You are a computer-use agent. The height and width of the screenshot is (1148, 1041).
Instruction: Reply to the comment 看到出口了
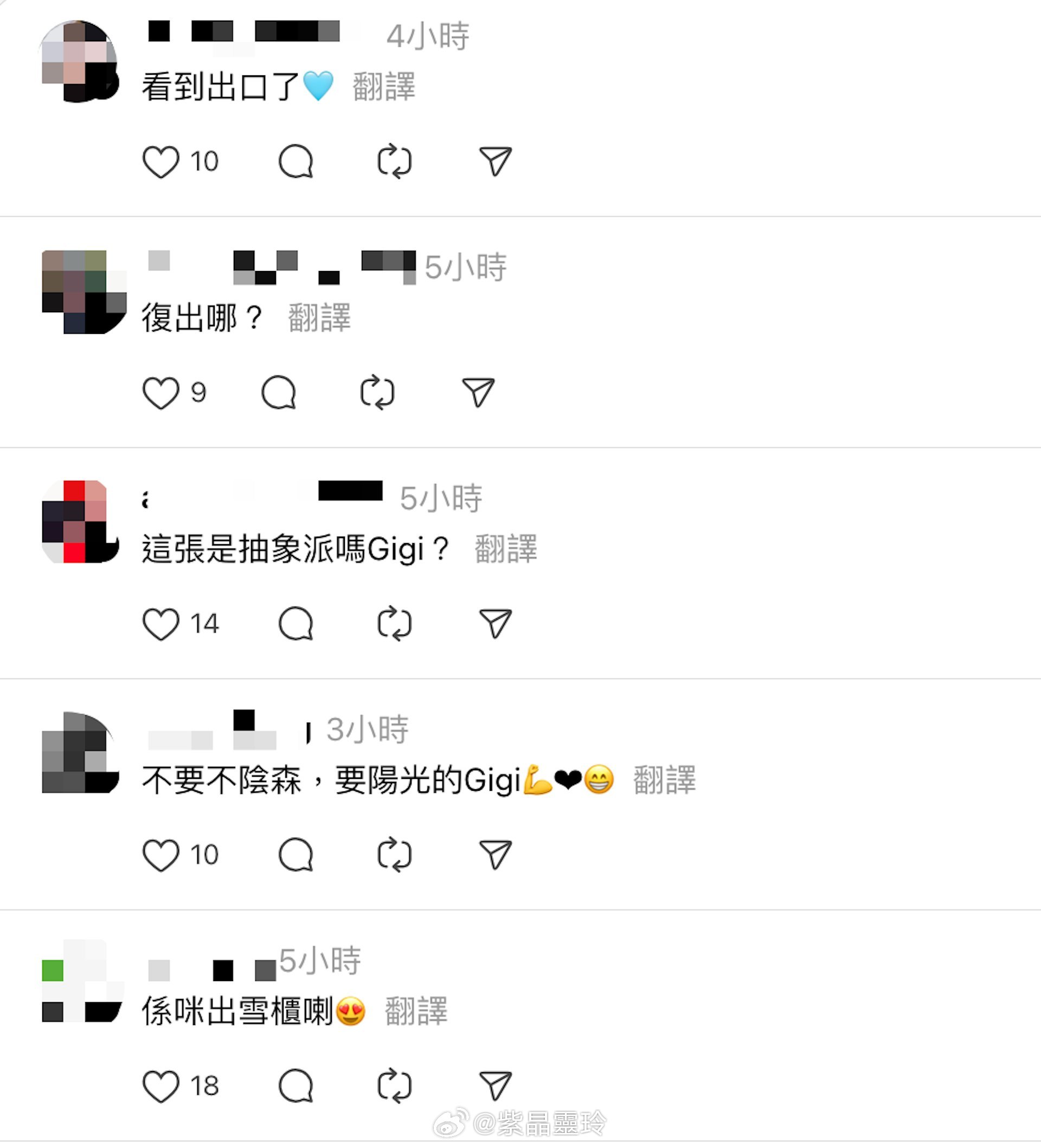pos(295,162)
